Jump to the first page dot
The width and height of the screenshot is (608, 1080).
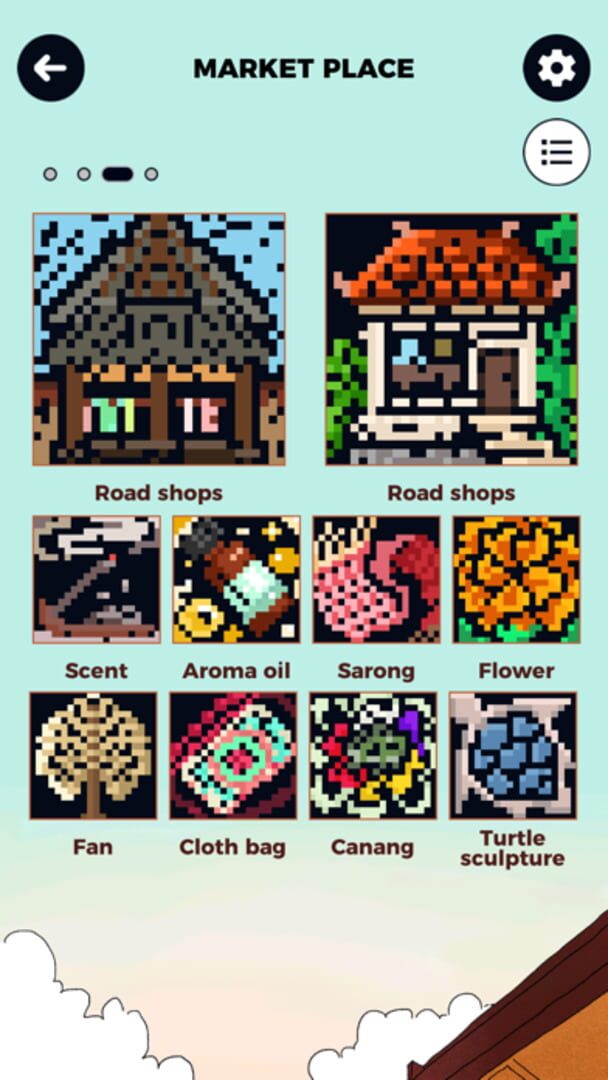click(50, 174)
